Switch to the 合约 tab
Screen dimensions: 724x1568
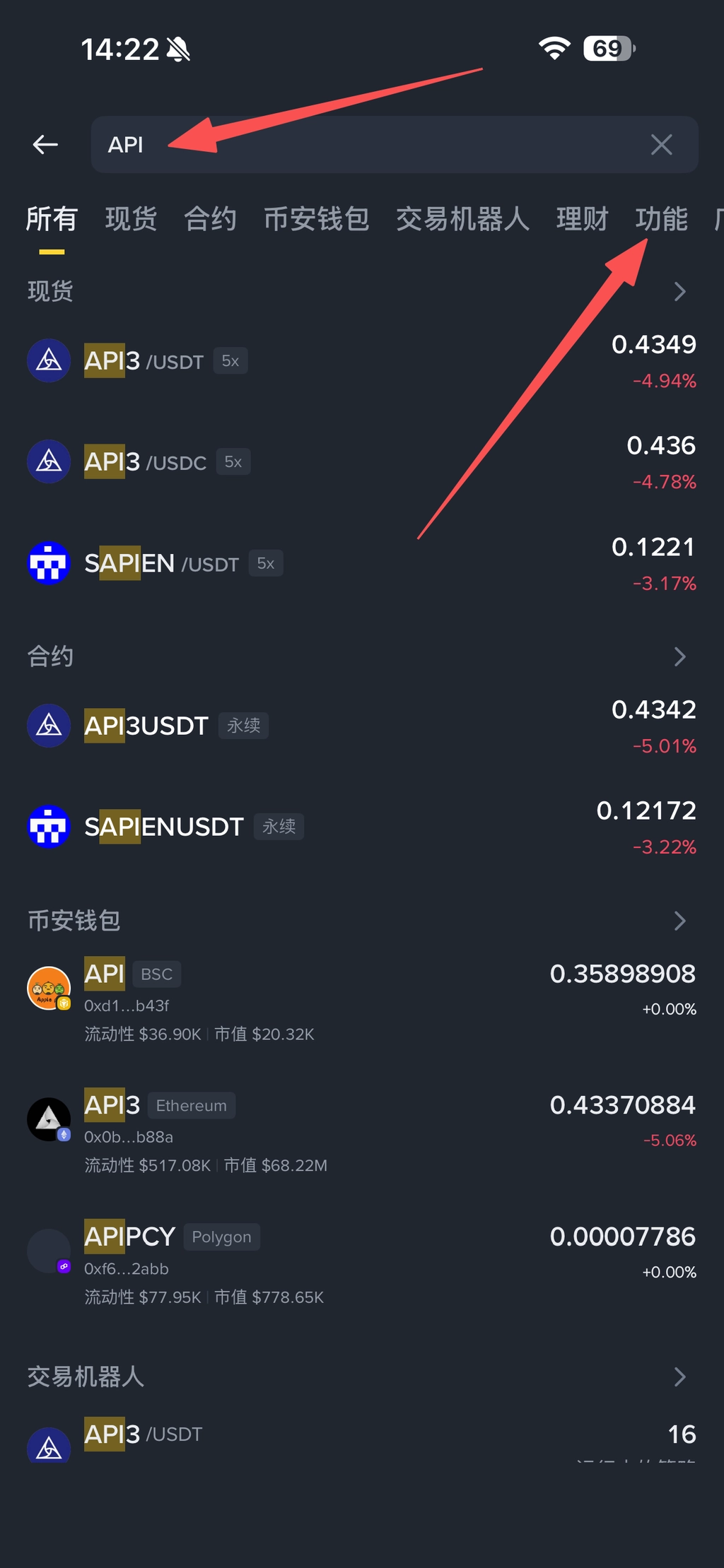[x=210, y=219]
